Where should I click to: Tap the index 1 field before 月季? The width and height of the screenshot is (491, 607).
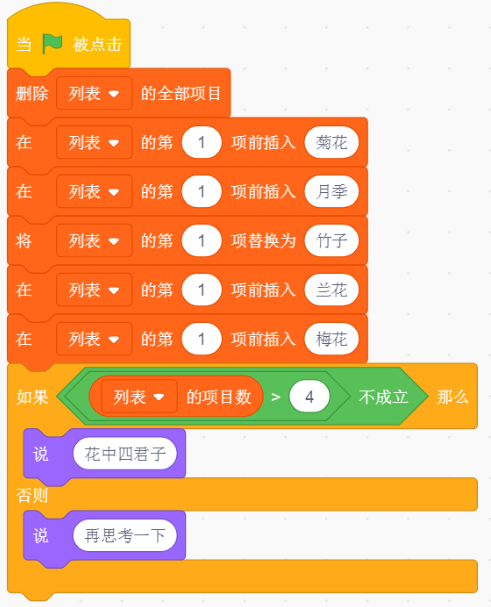coord(201,192)
